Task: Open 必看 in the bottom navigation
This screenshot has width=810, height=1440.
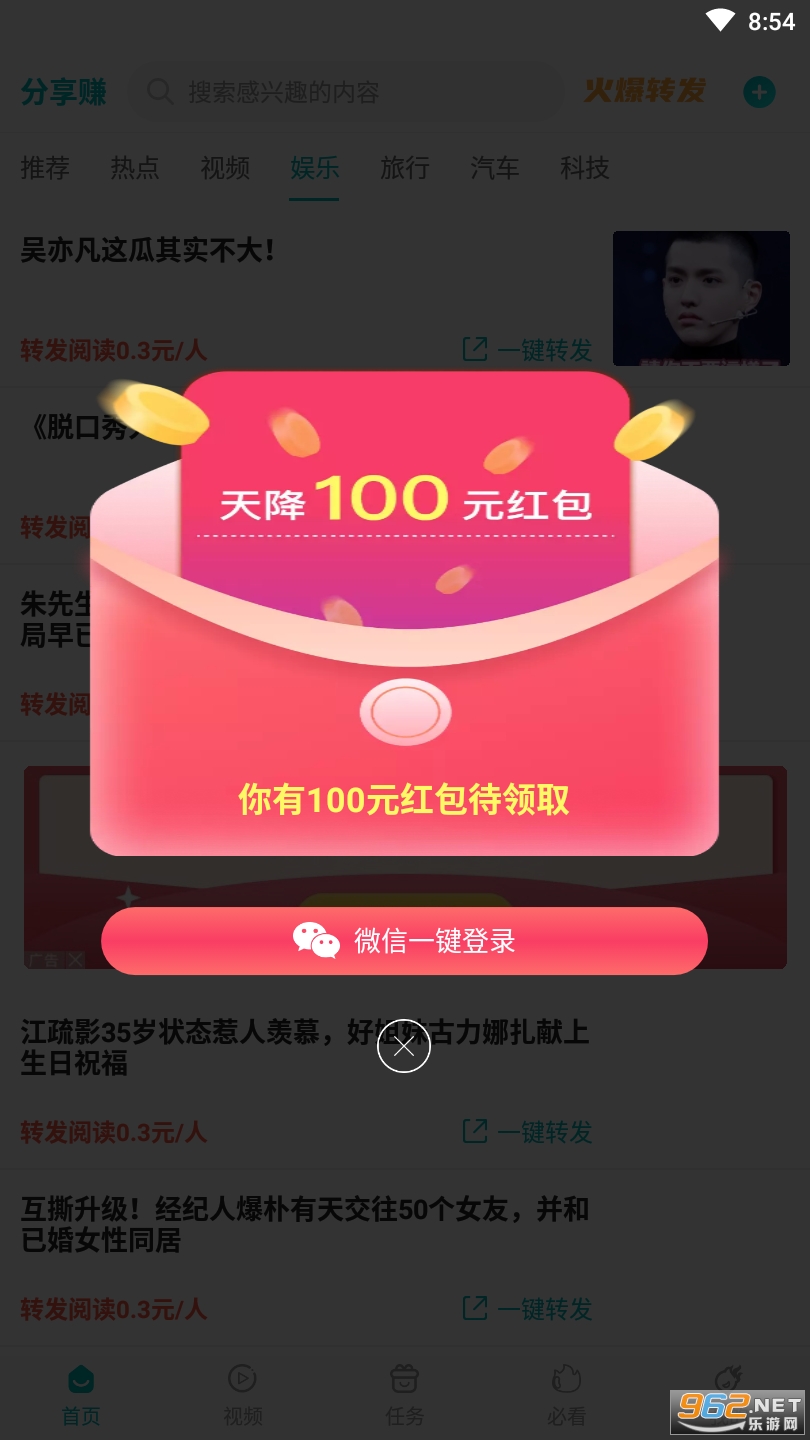Action: (x=566, y=1393)
